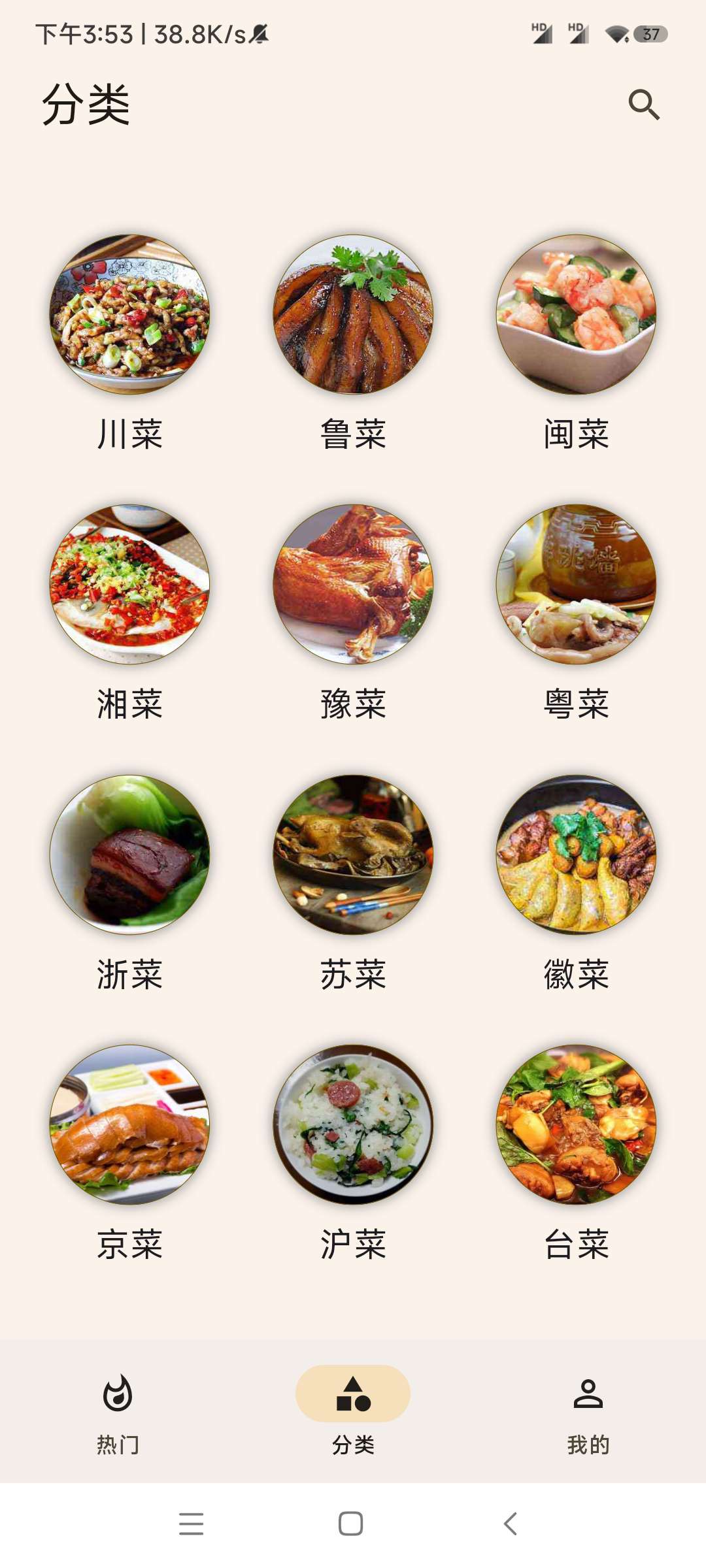The image size is (706, 1568).
Task: Open the search icon
Action: click(x=647, y=105)
